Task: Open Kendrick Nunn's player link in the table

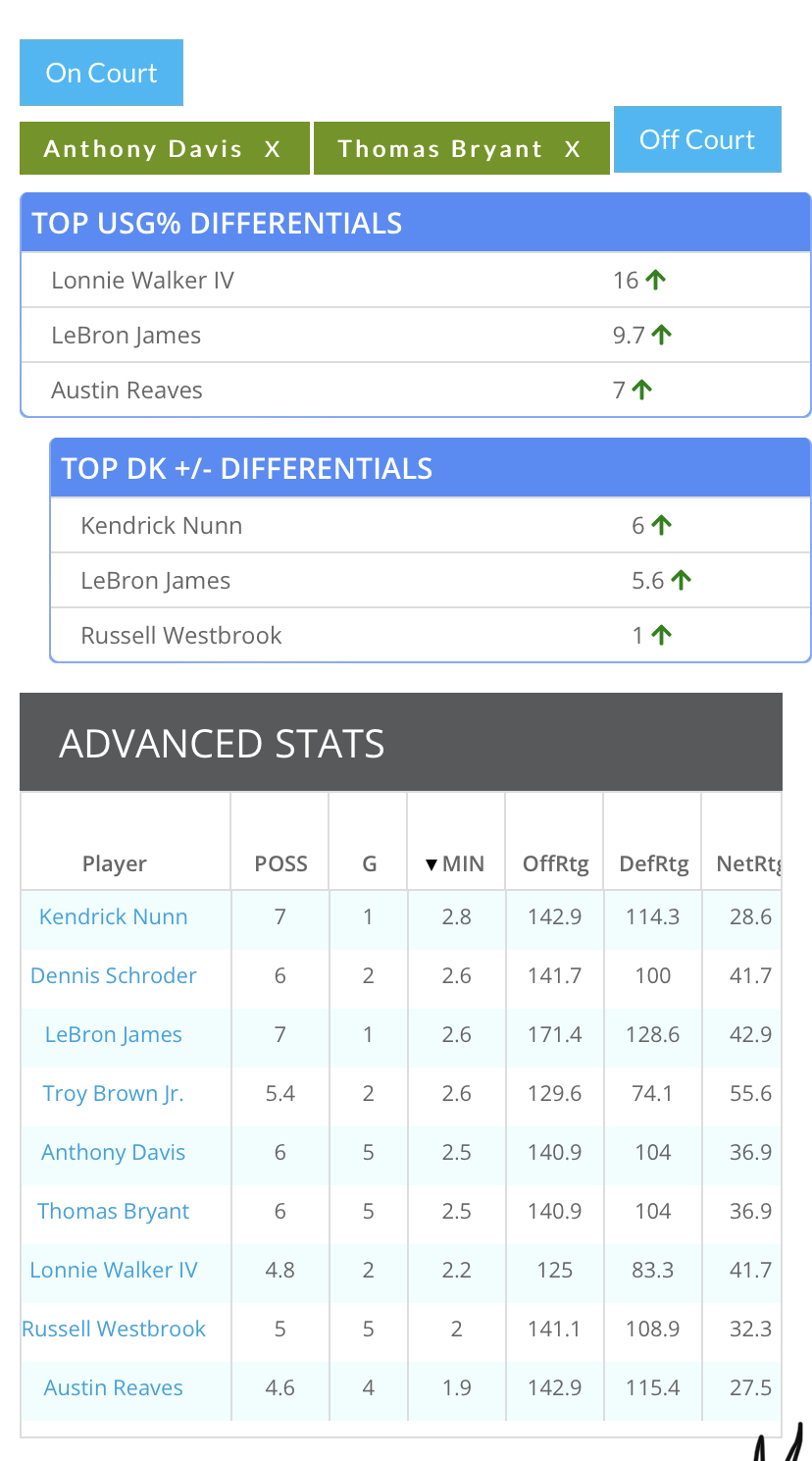Action: (x=114, y=916)
